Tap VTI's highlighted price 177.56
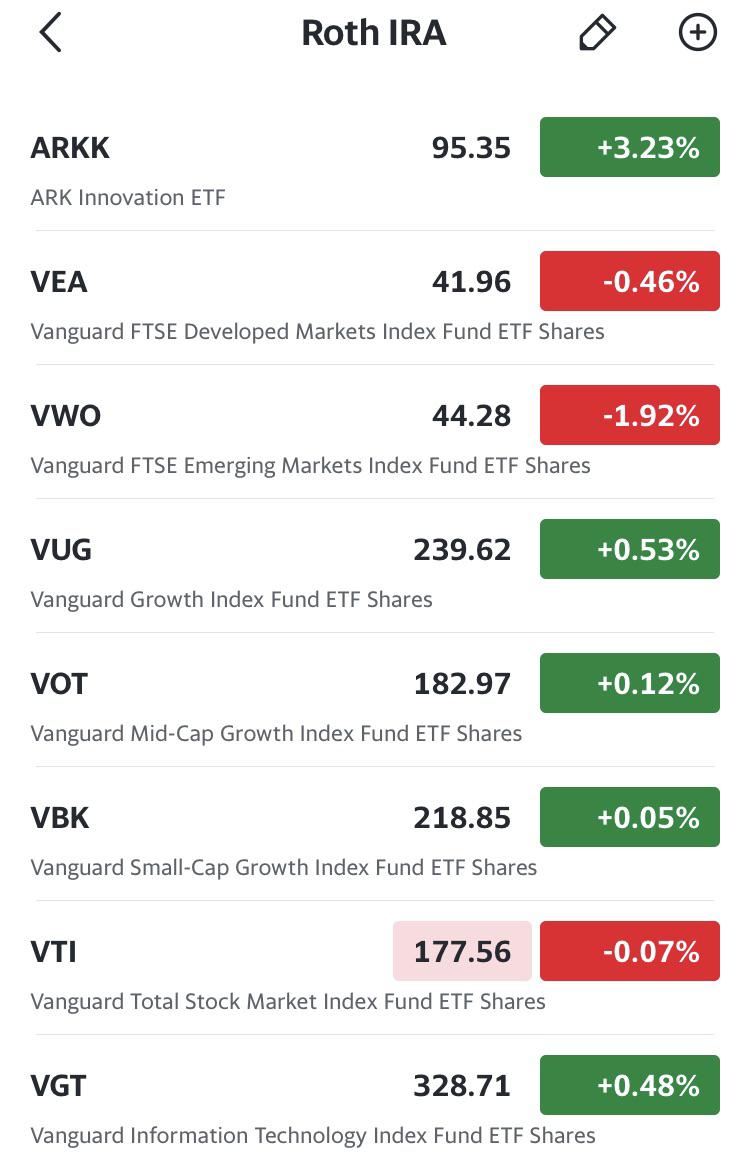The height and width of the screenshot is (1161, 750). [462, 951]
